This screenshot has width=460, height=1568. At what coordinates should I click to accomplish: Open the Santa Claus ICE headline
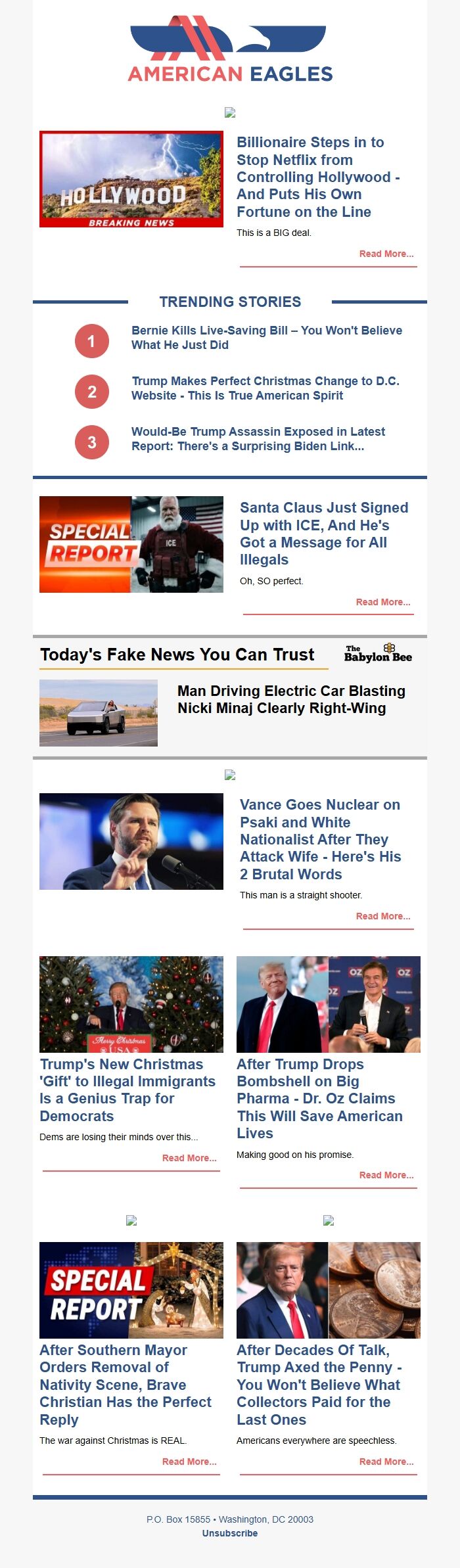click(x=323, y=533)
